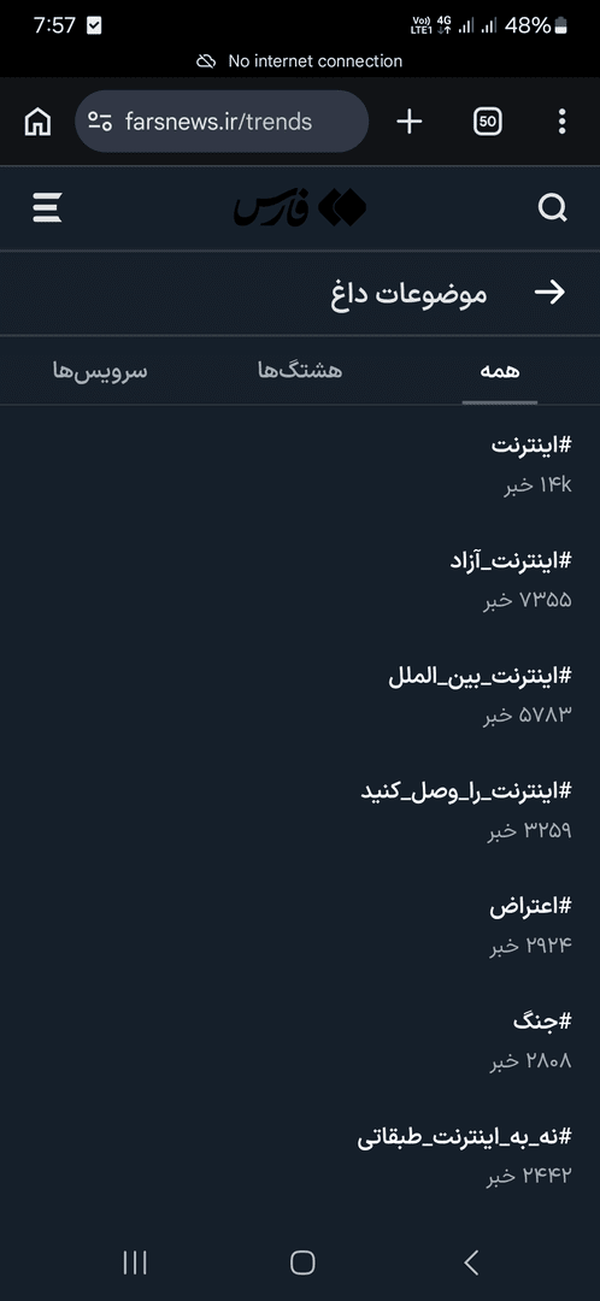600x1301 pixels.
Task: Switch to the سرویس‌ها tab
Action: tap(100, 371)
